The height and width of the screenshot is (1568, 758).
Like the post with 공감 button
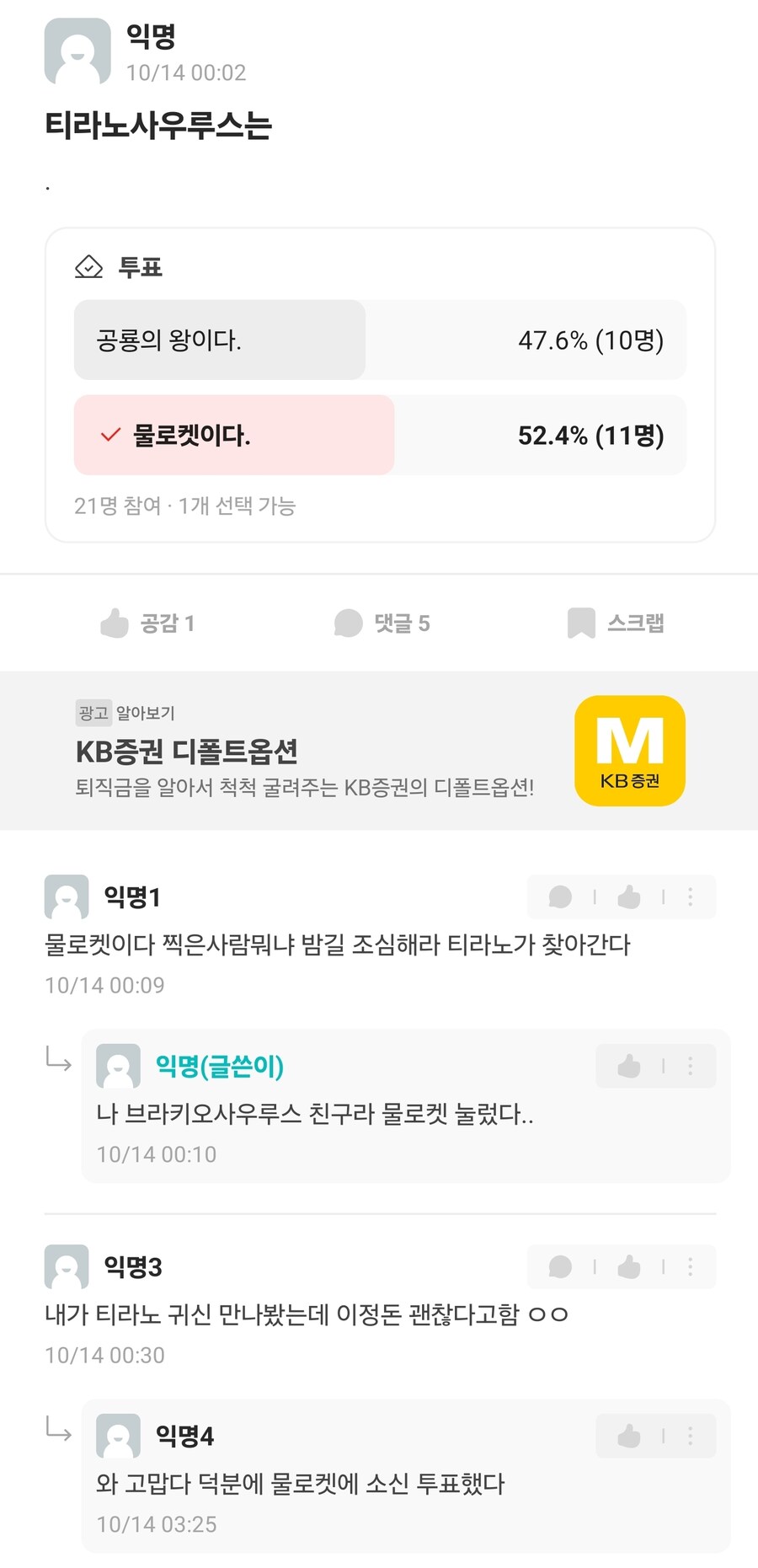[148, 623]
